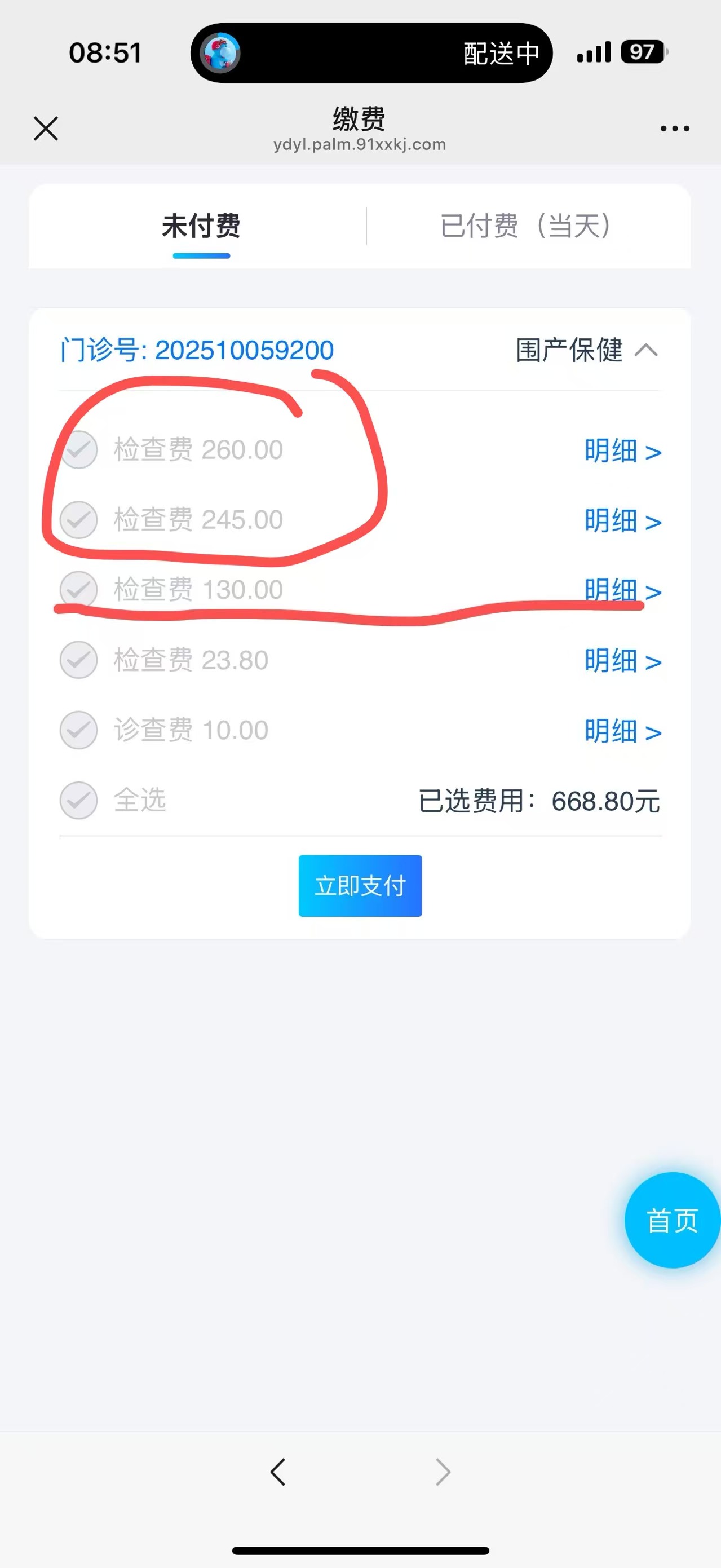Tap the avatar in the delivery status pill
The width and height of the screenshot is (721, 1568).
coord(221,53)
